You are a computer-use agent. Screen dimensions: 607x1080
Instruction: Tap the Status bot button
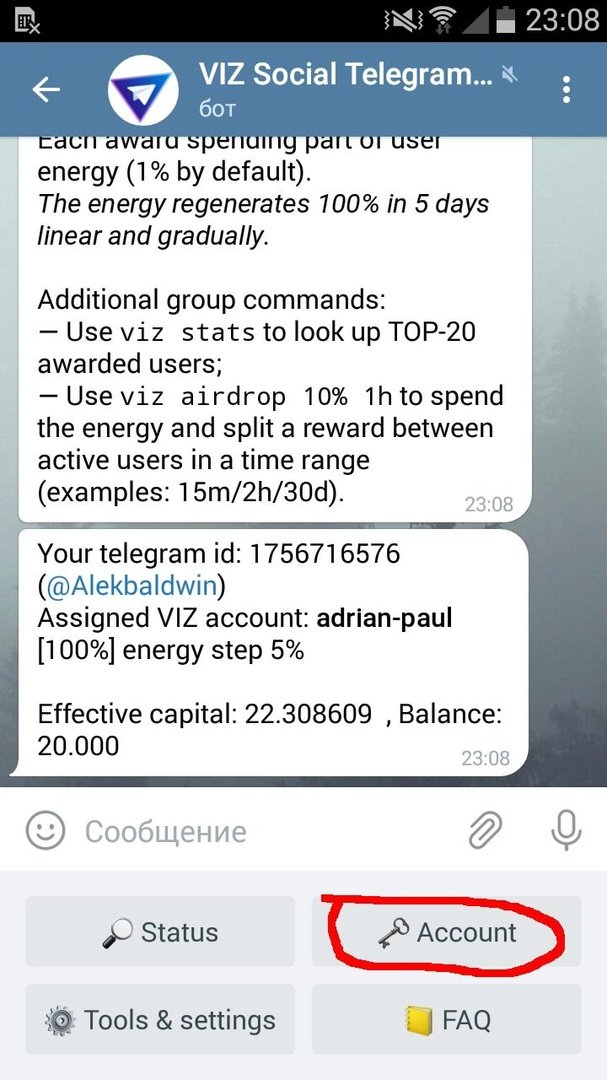160,932
